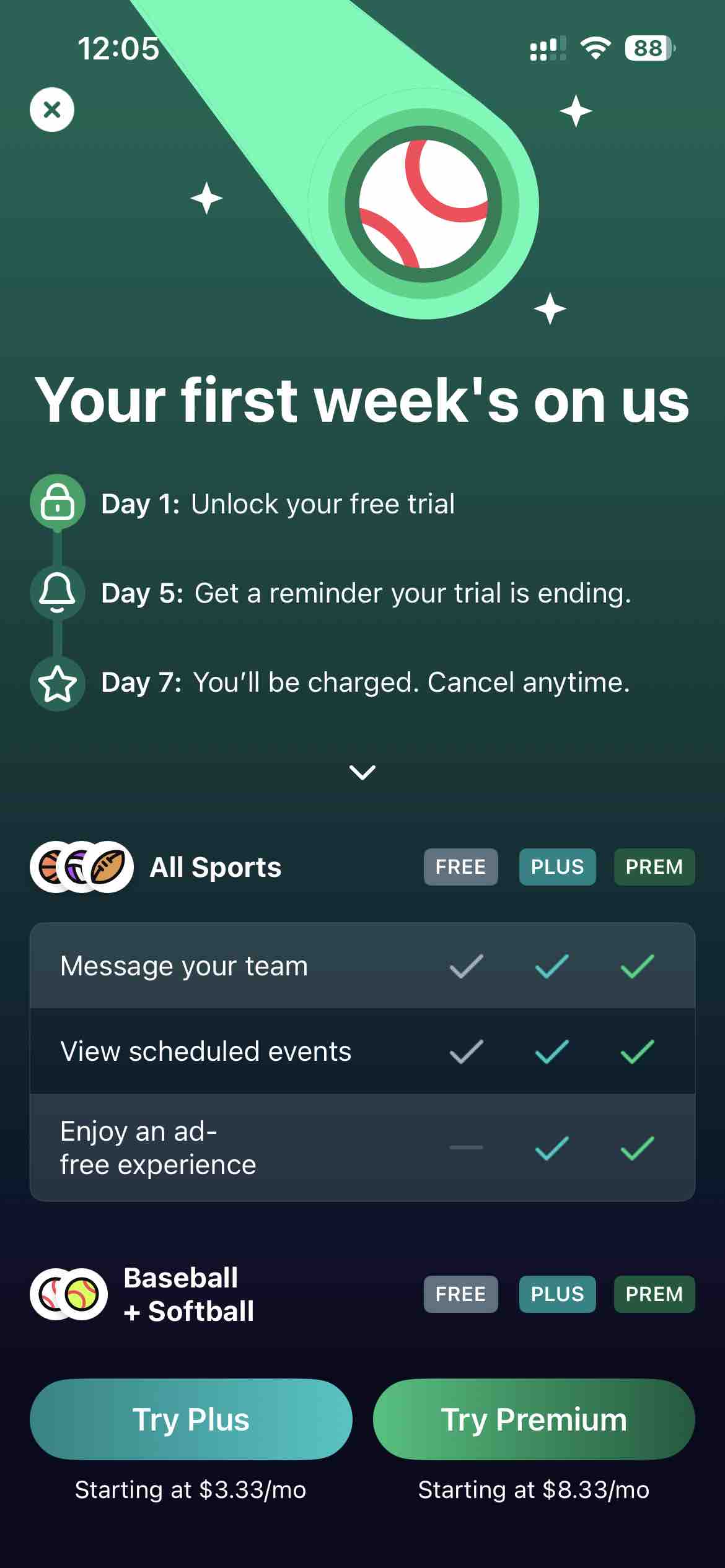Click the lock icon for Day 1

pos(56,502)
